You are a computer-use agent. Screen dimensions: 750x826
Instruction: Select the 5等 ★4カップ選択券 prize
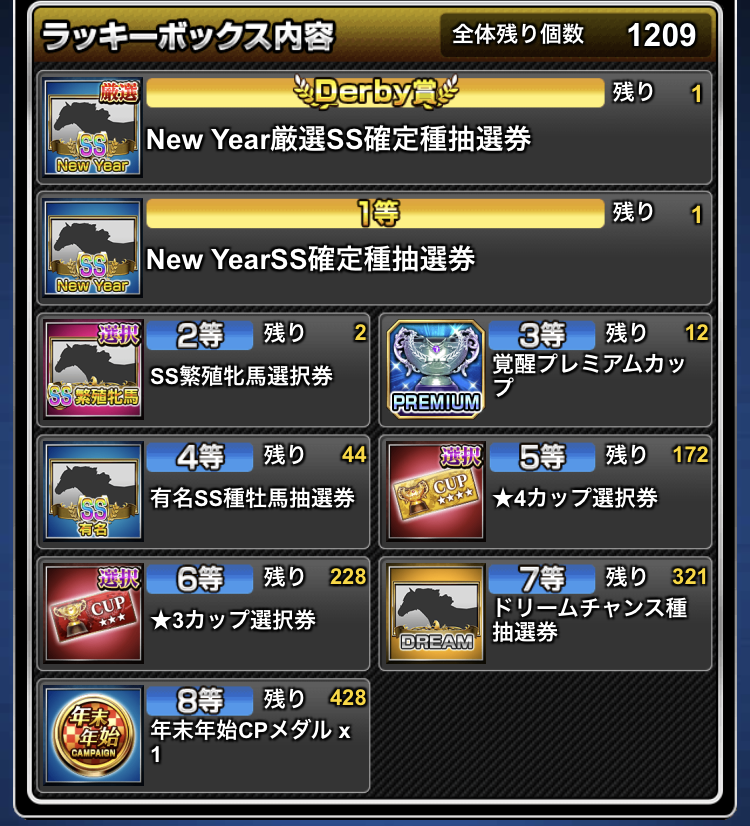click(x=545, y=492)
